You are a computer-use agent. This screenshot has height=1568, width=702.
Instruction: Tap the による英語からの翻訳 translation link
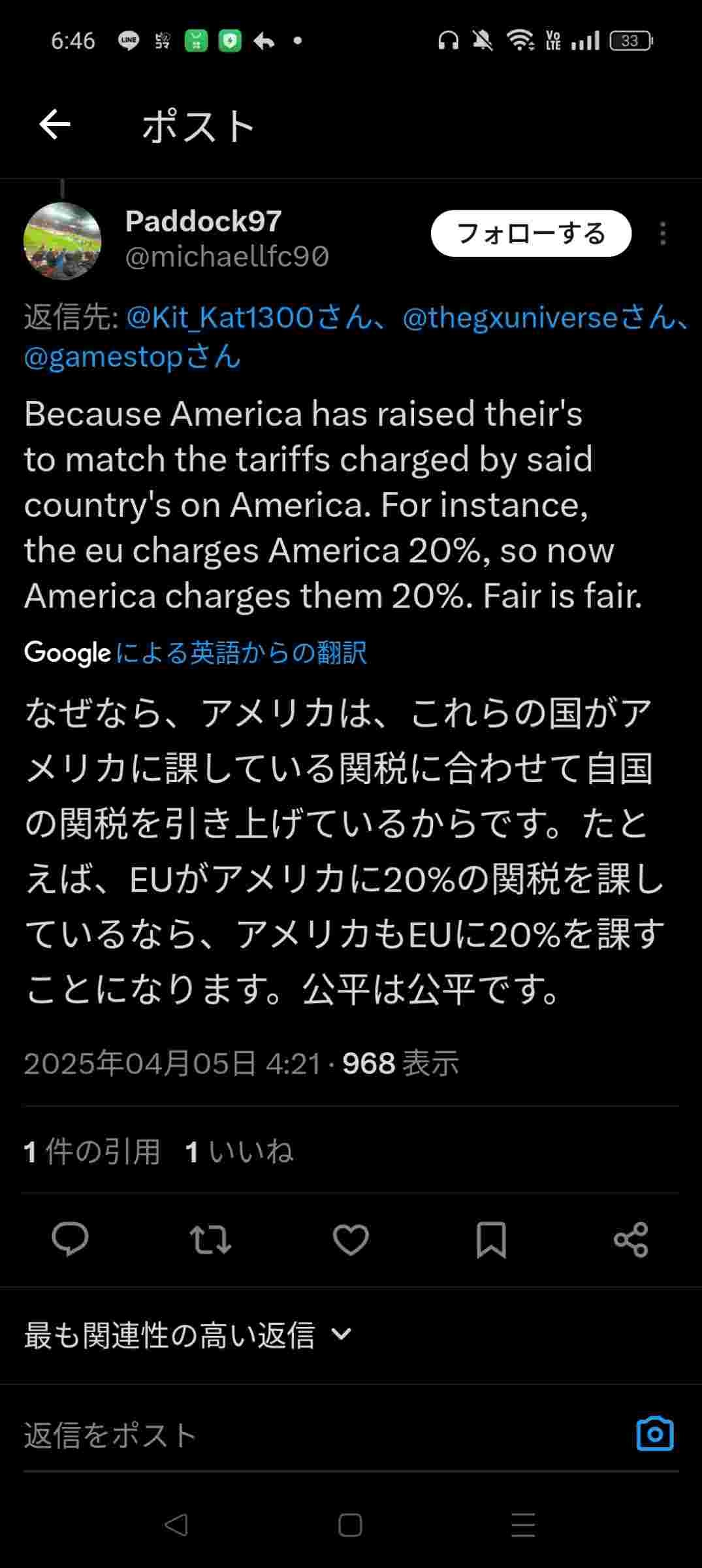click(x=241, y=653)
